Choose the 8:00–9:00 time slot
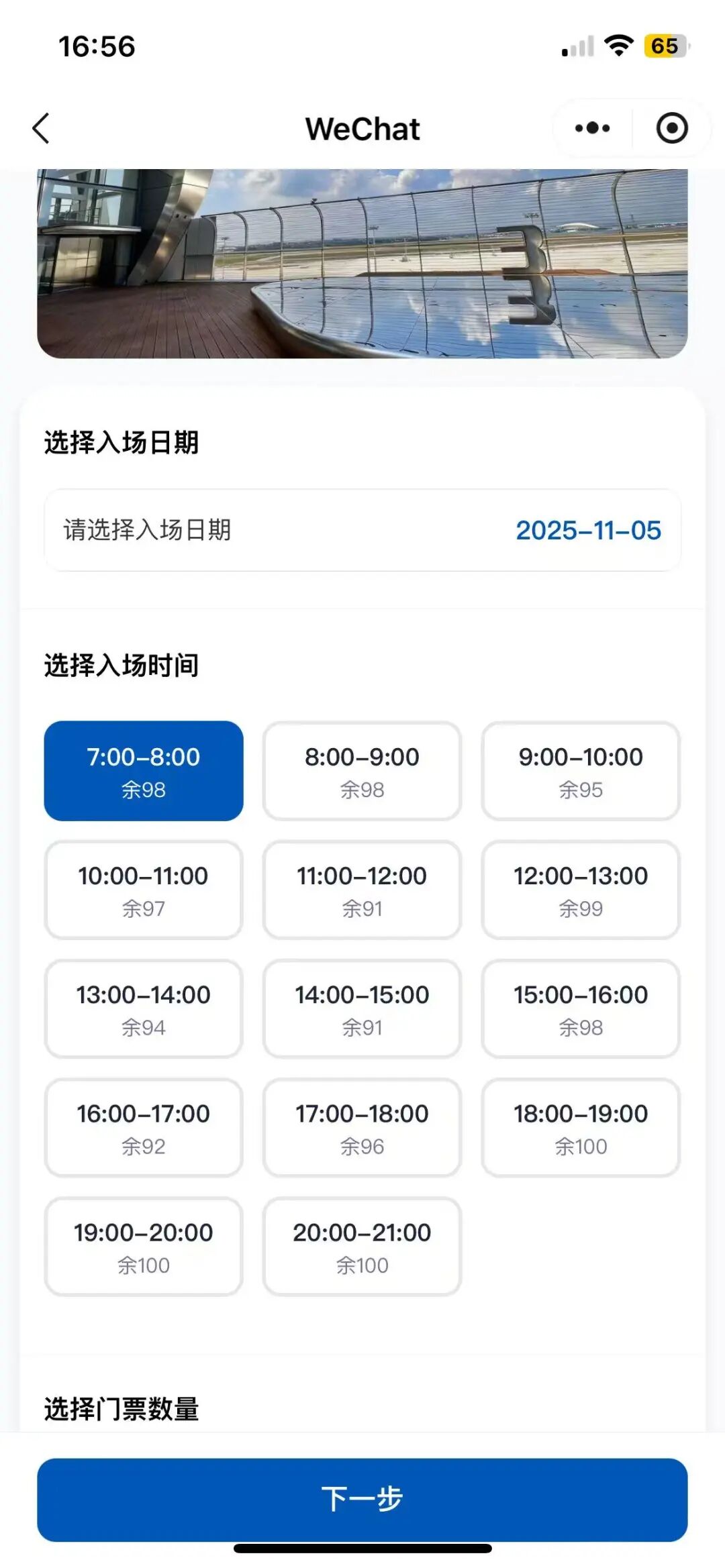 click(x=362, y=771)
